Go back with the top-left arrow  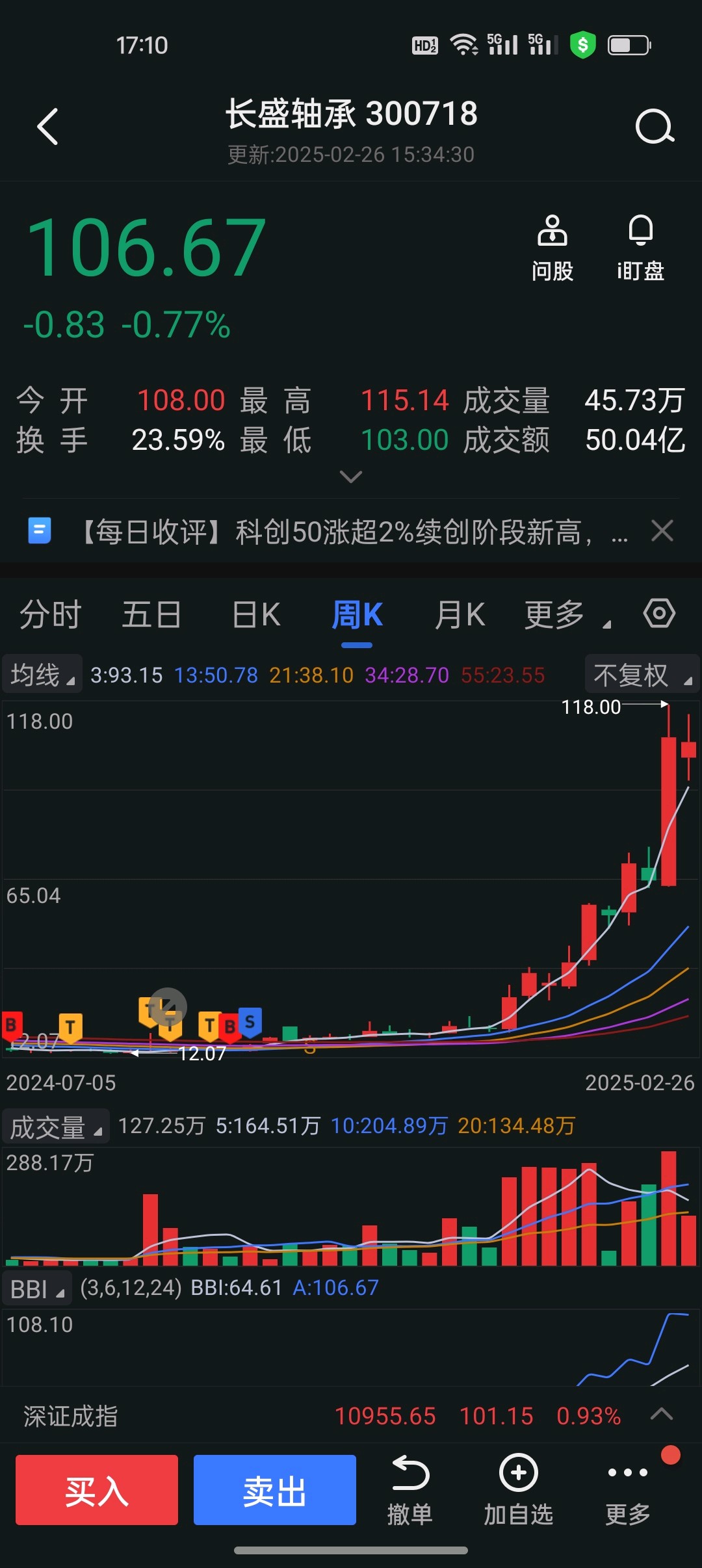pyautogui.click(x=47, y=126)
